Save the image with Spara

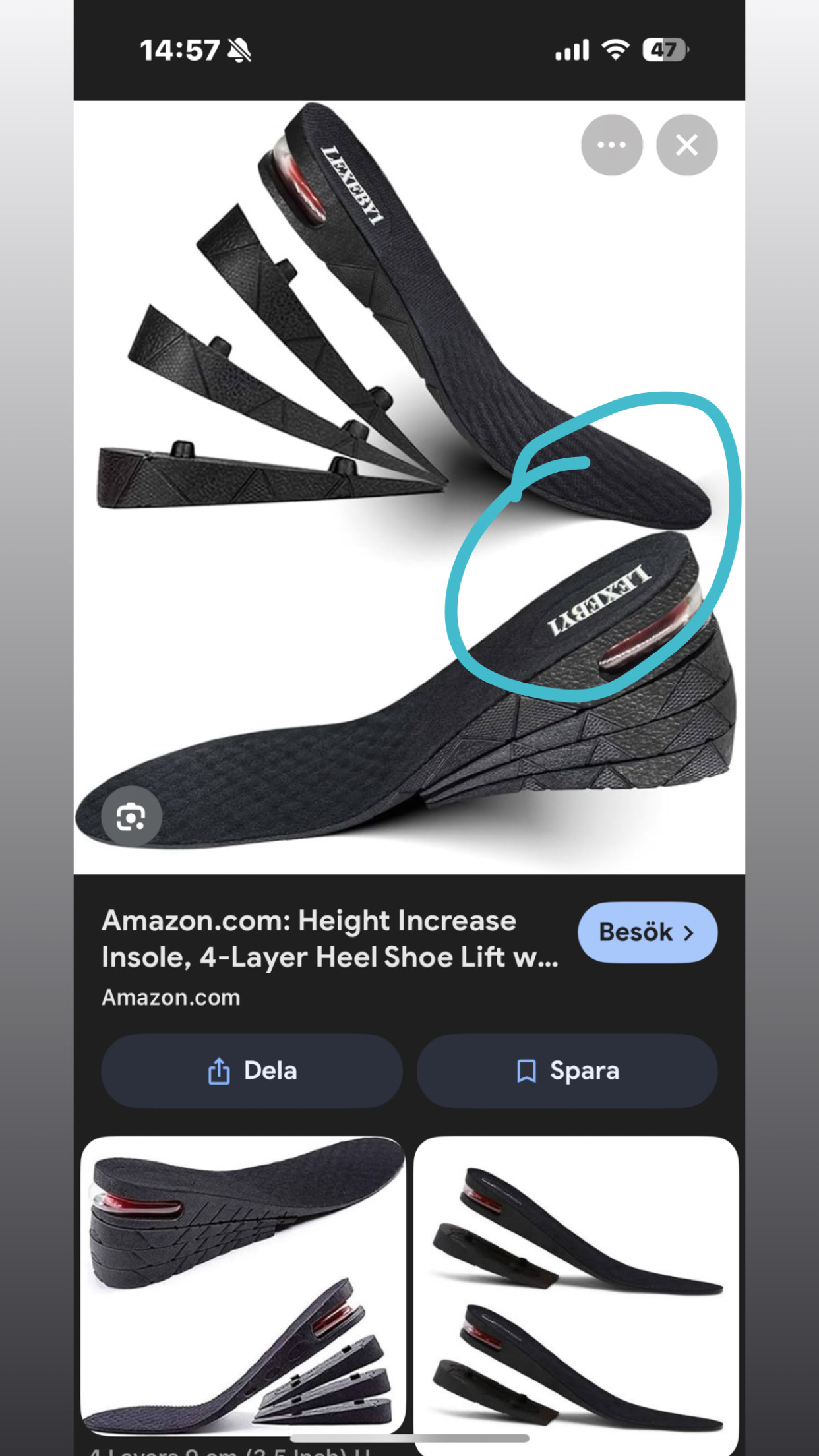pyautogui.click(x=567, y=1071)
